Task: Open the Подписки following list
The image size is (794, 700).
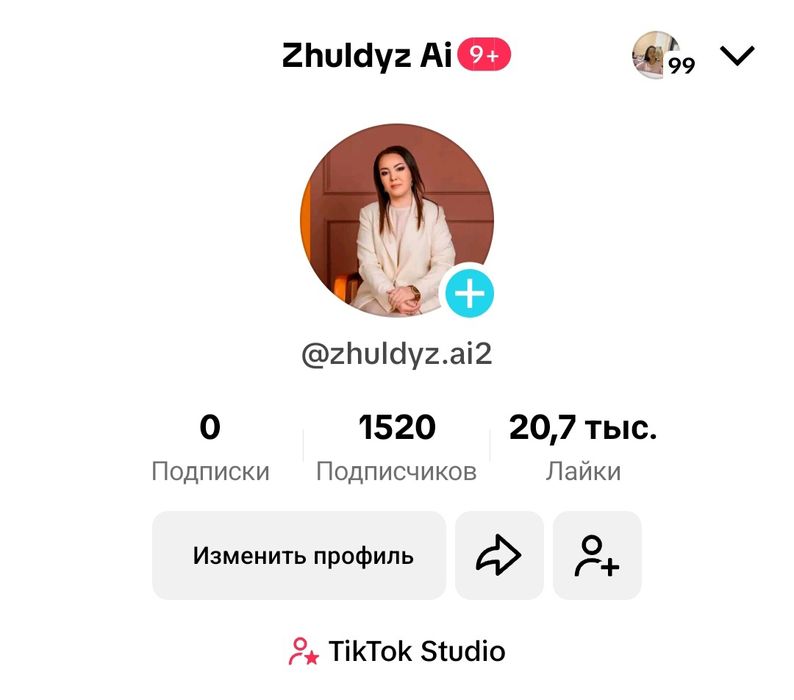Action: [210, 449]
